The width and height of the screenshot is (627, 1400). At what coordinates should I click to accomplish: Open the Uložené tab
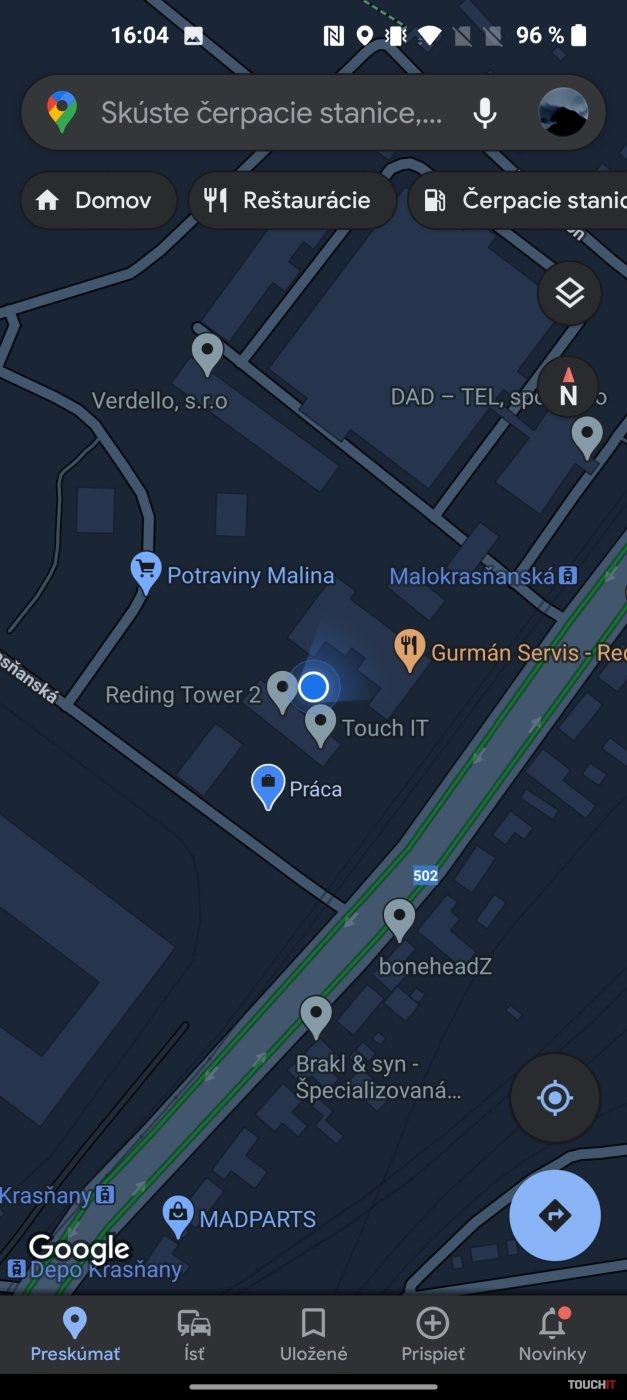tap(313, 1335)
